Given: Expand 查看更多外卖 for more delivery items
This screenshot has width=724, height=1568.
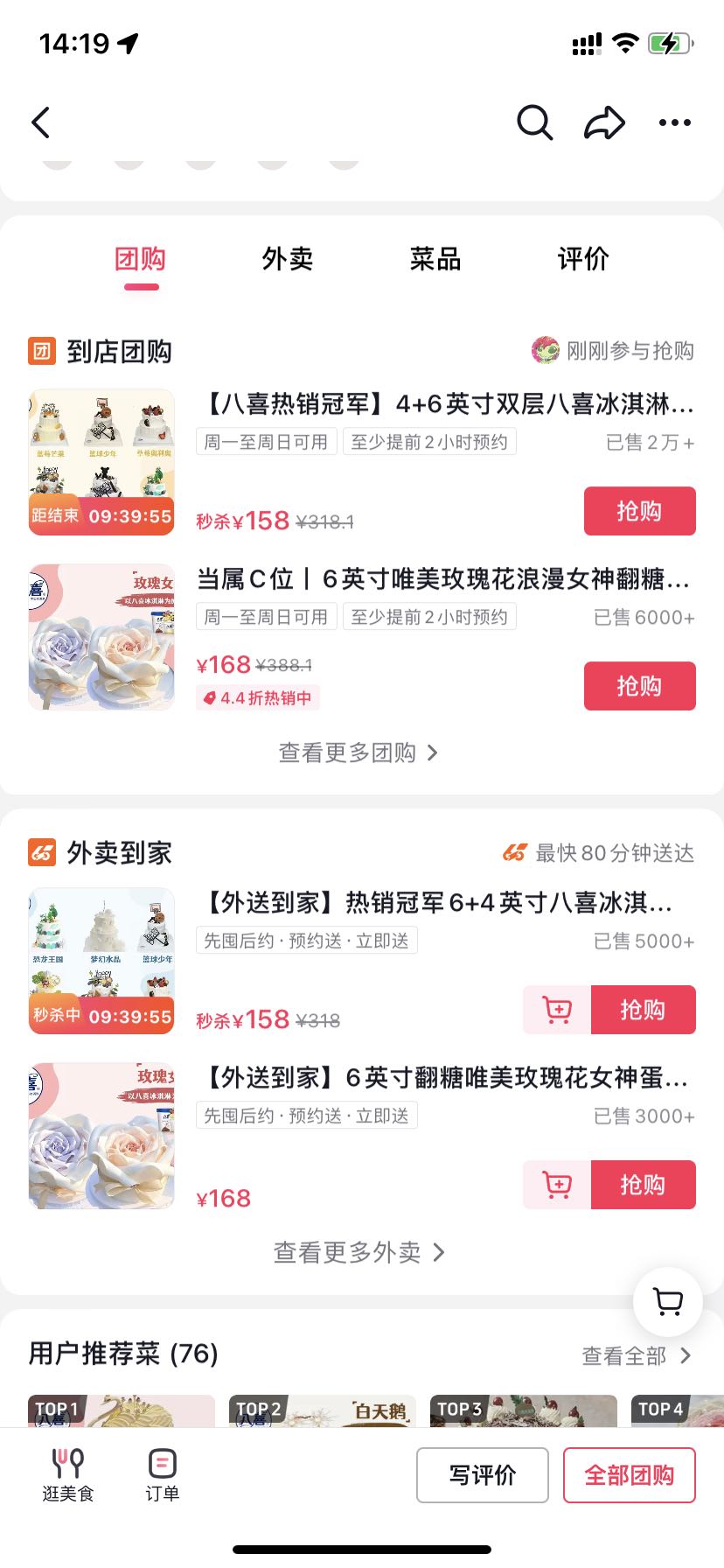Looking at the screenshot, I should pyautogui.click(x=359, y=1252).
